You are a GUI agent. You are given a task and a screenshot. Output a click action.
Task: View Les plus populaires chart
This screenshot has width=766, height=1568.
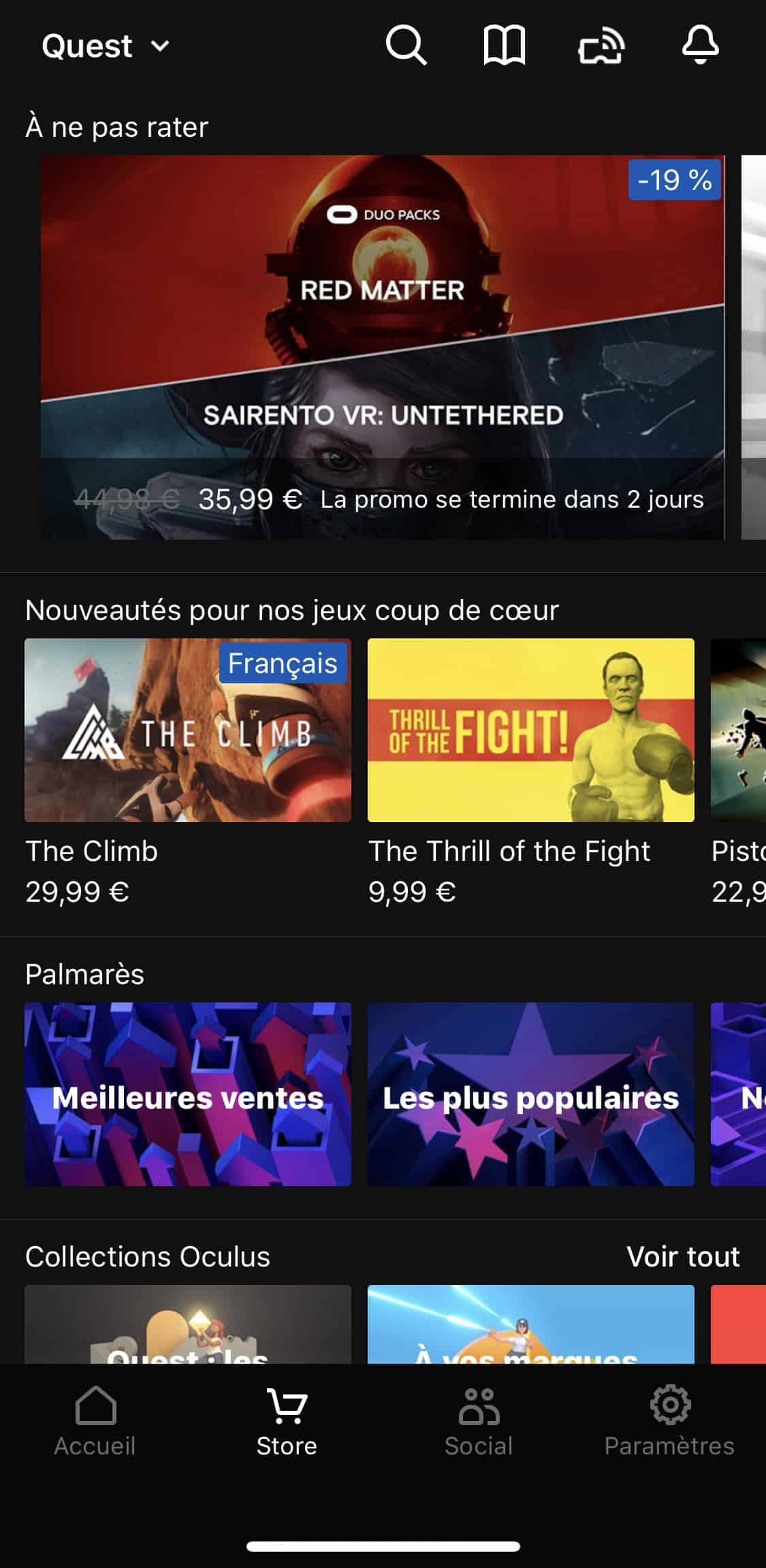[530, 1094]
